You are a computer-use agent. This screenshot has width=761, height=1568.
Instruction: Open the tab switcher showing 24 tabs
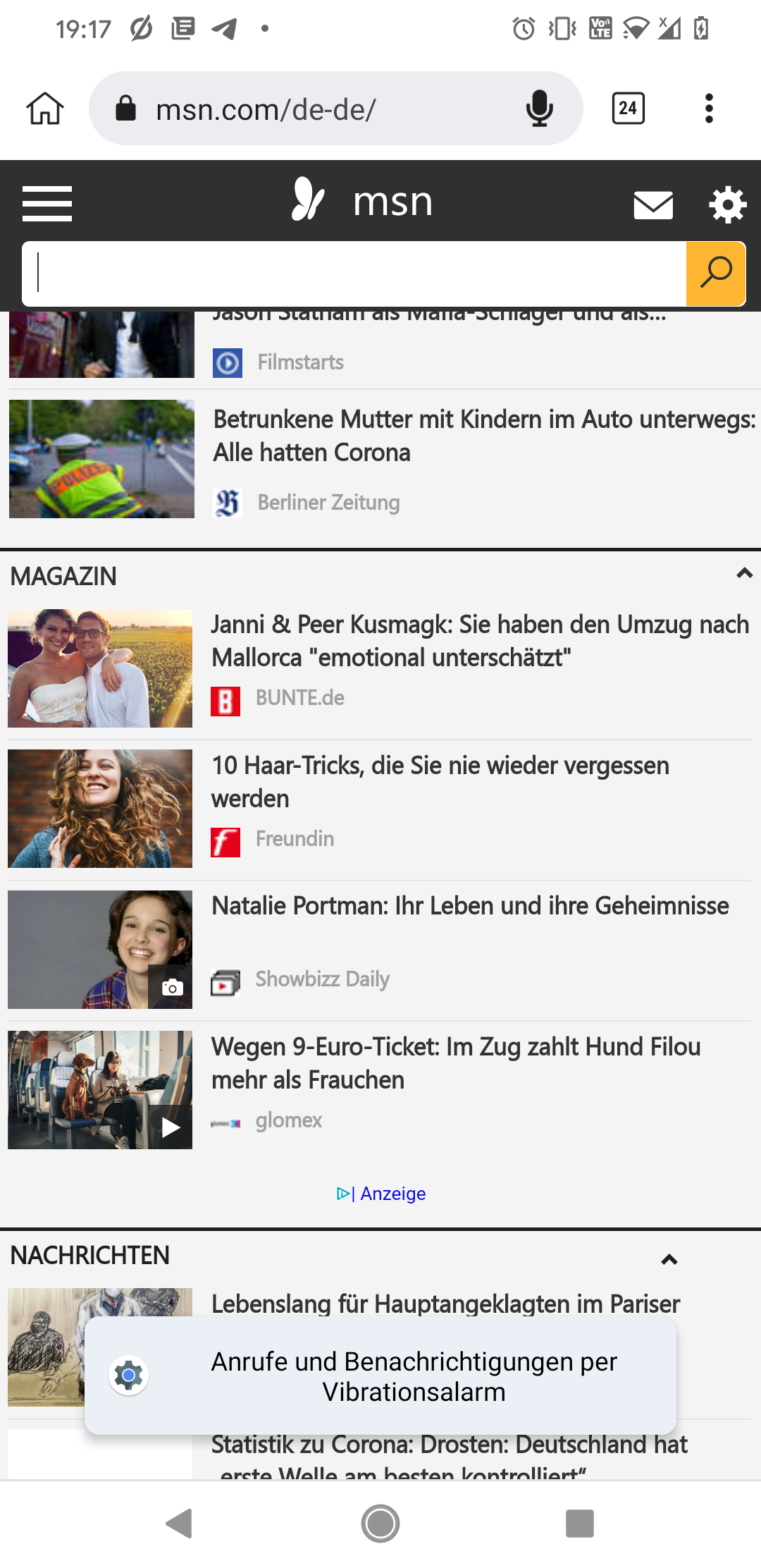pos(628,109)
